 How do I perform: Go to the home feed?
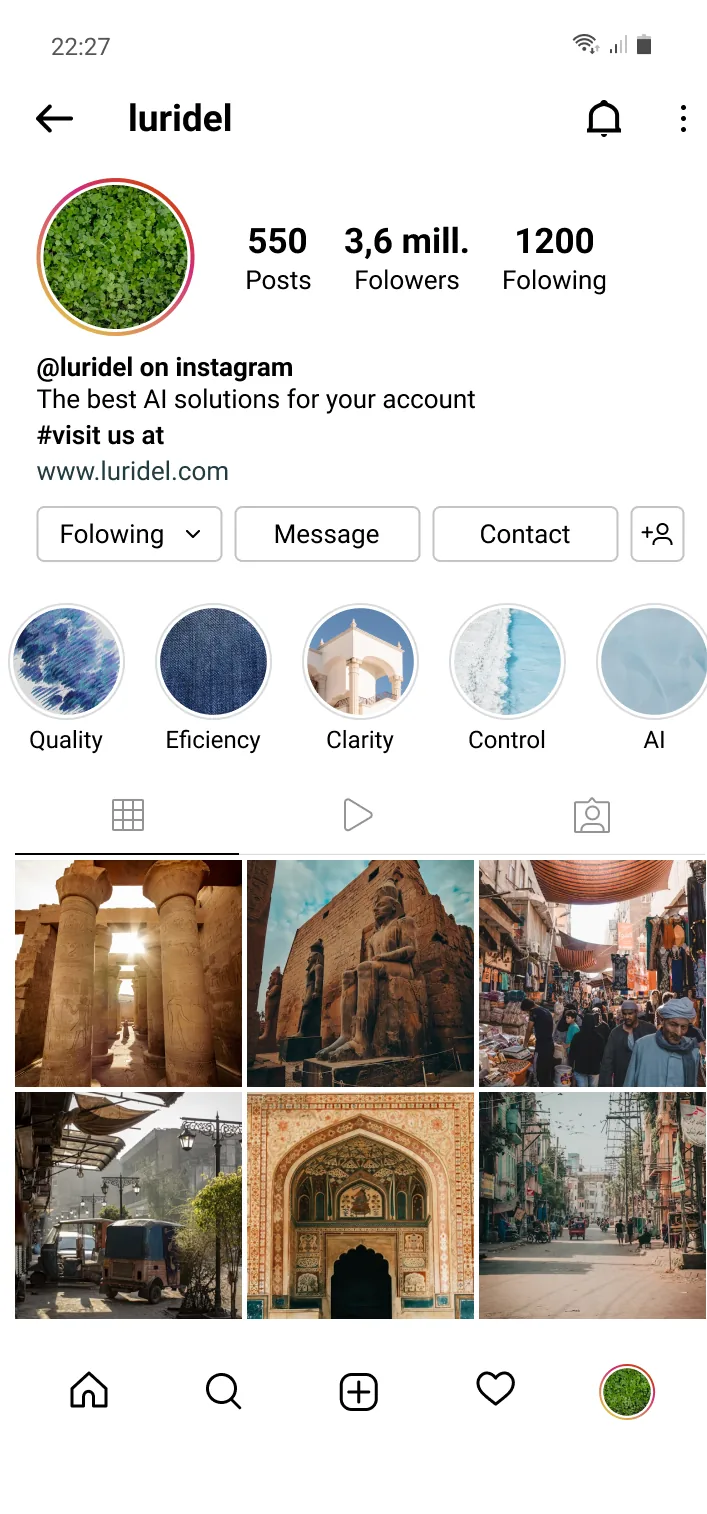click(x=89, y=1391)
